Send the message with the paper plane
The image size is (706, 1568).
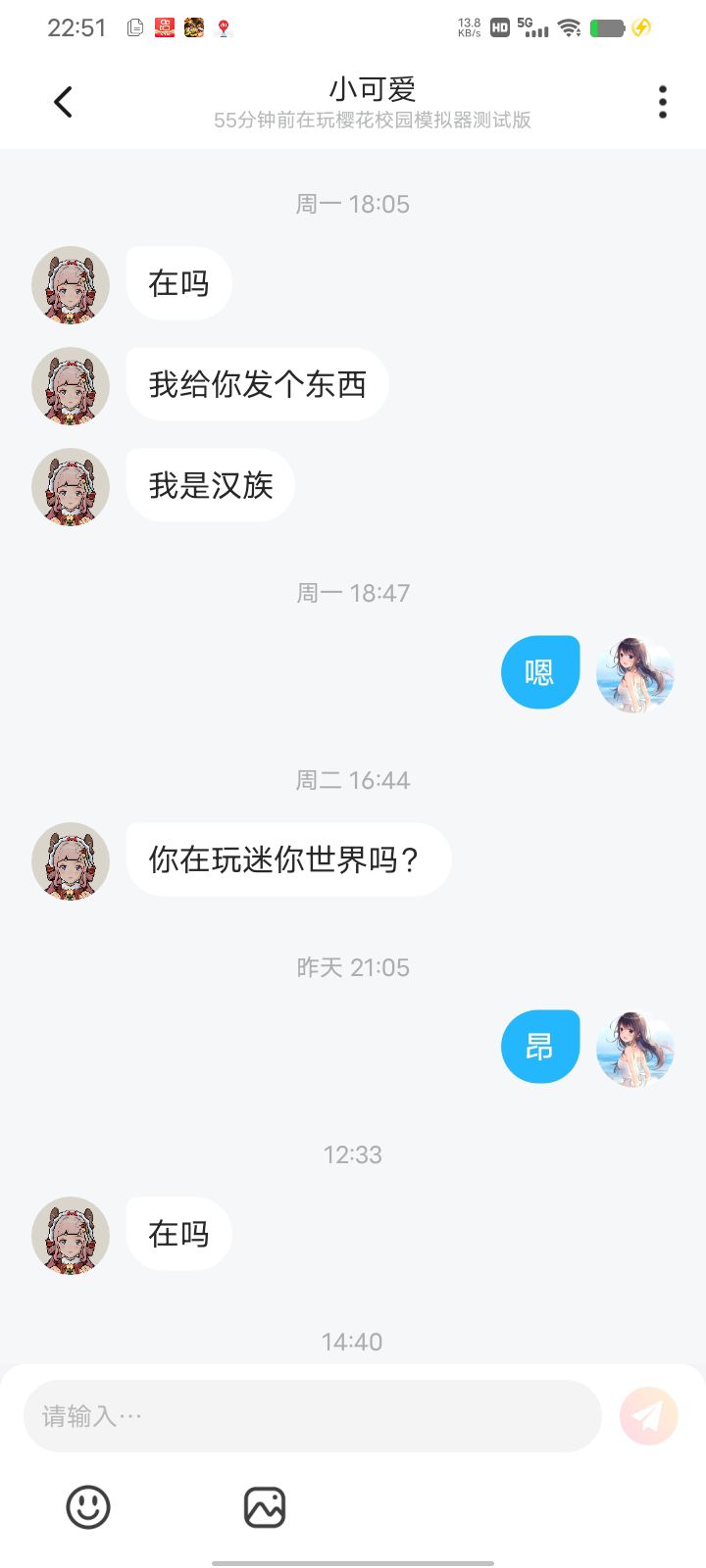[648, 1416]
